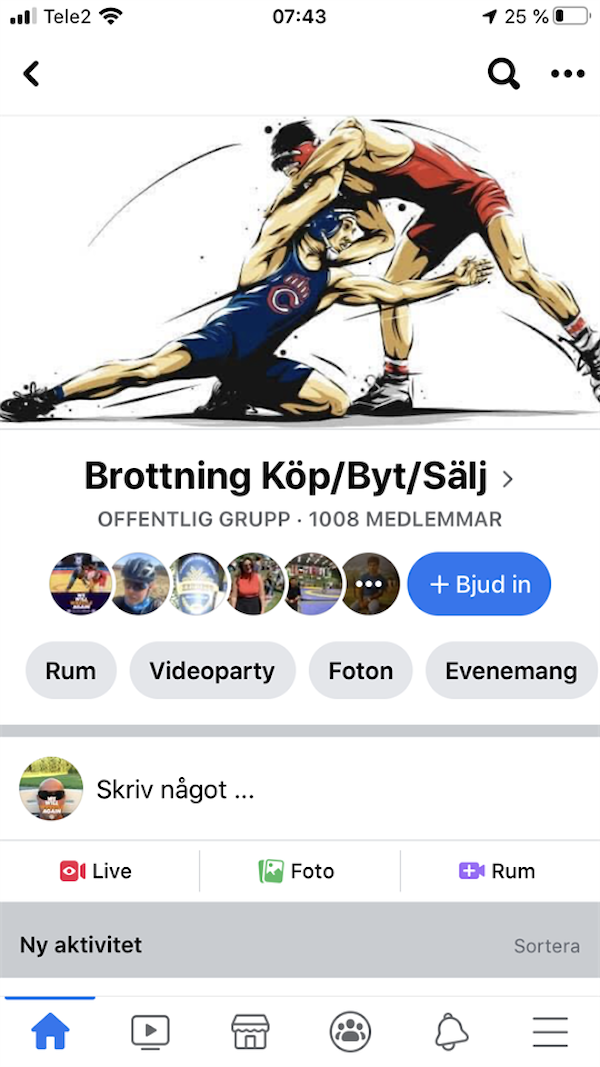Viewport: 600px width, 1067px height.
Task: Go back using the top-left arrow
Action: click(x=32, y=73)
